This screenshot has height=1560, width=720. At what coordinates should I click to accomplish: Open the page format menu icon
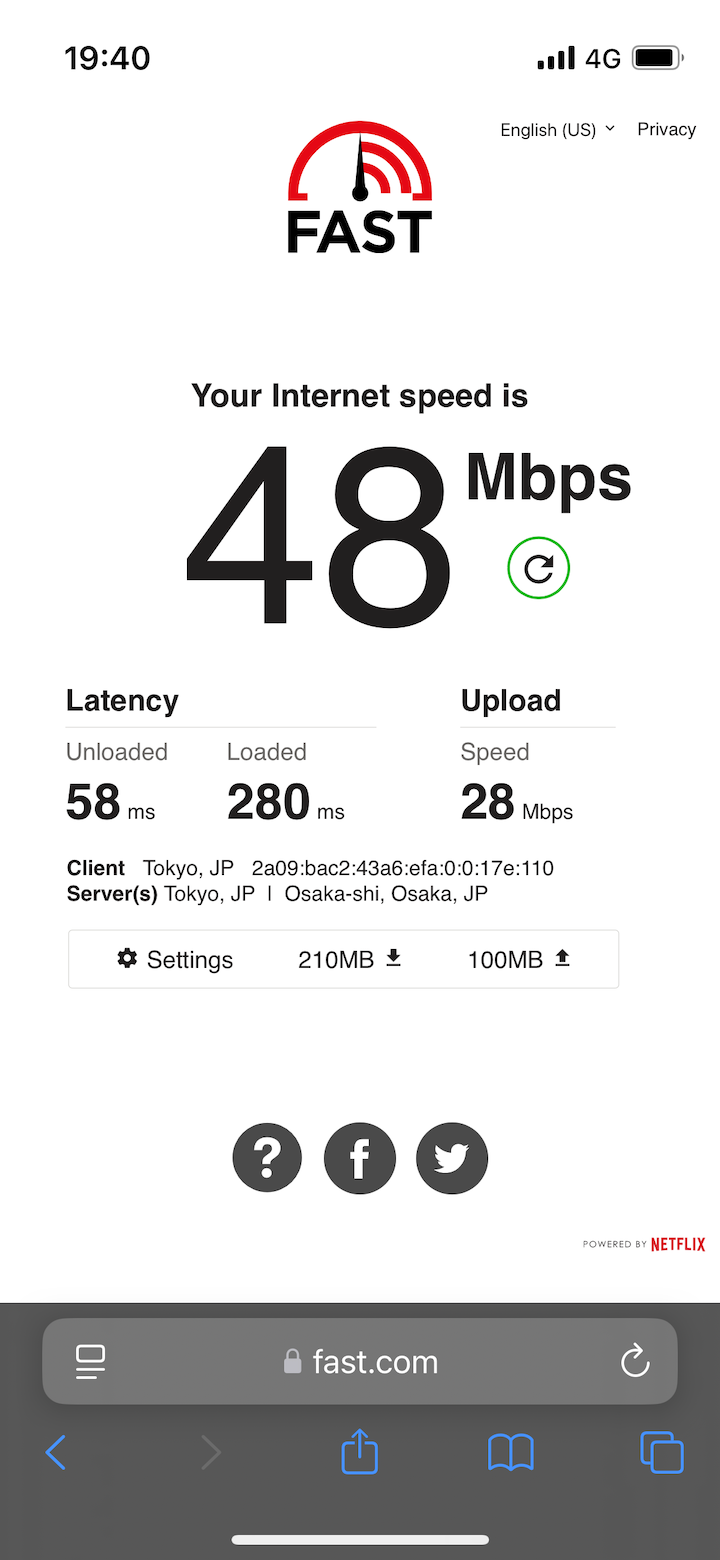pos(90,1361)
